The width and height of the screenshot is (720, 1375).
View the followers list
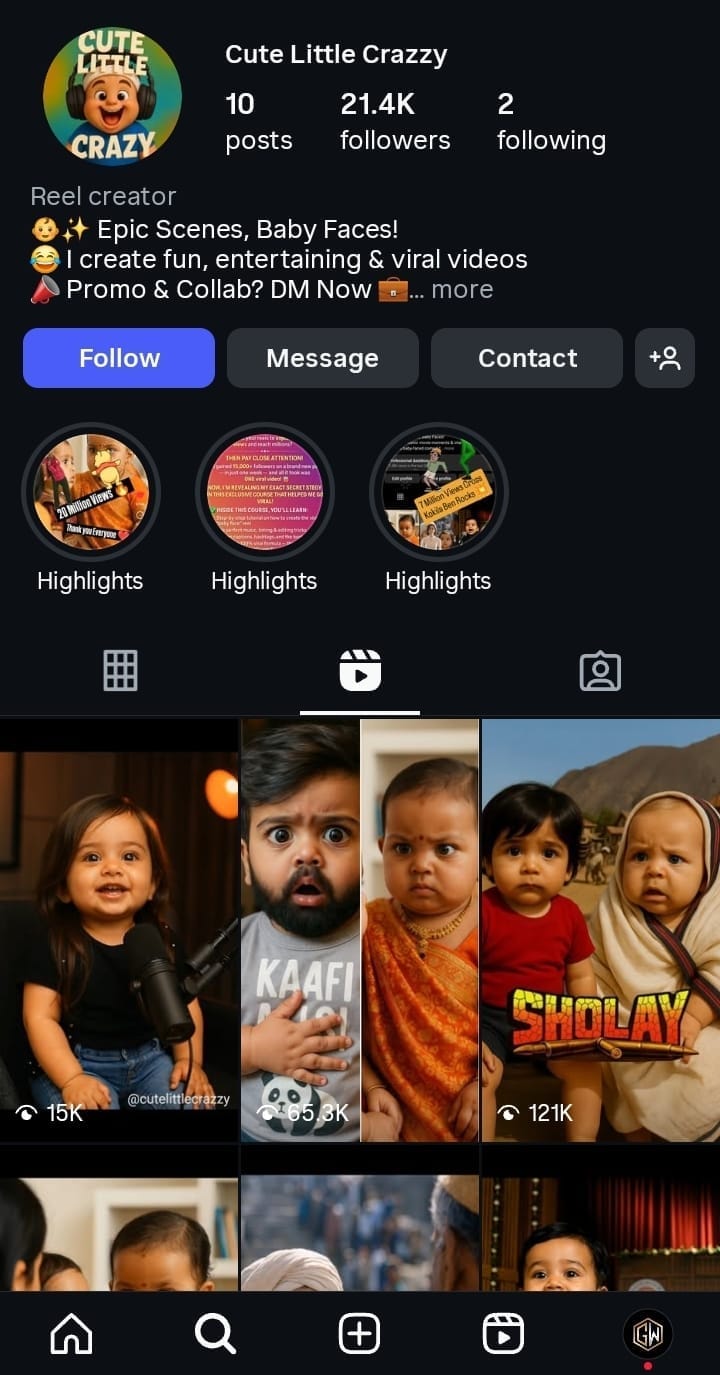point(395,122)
